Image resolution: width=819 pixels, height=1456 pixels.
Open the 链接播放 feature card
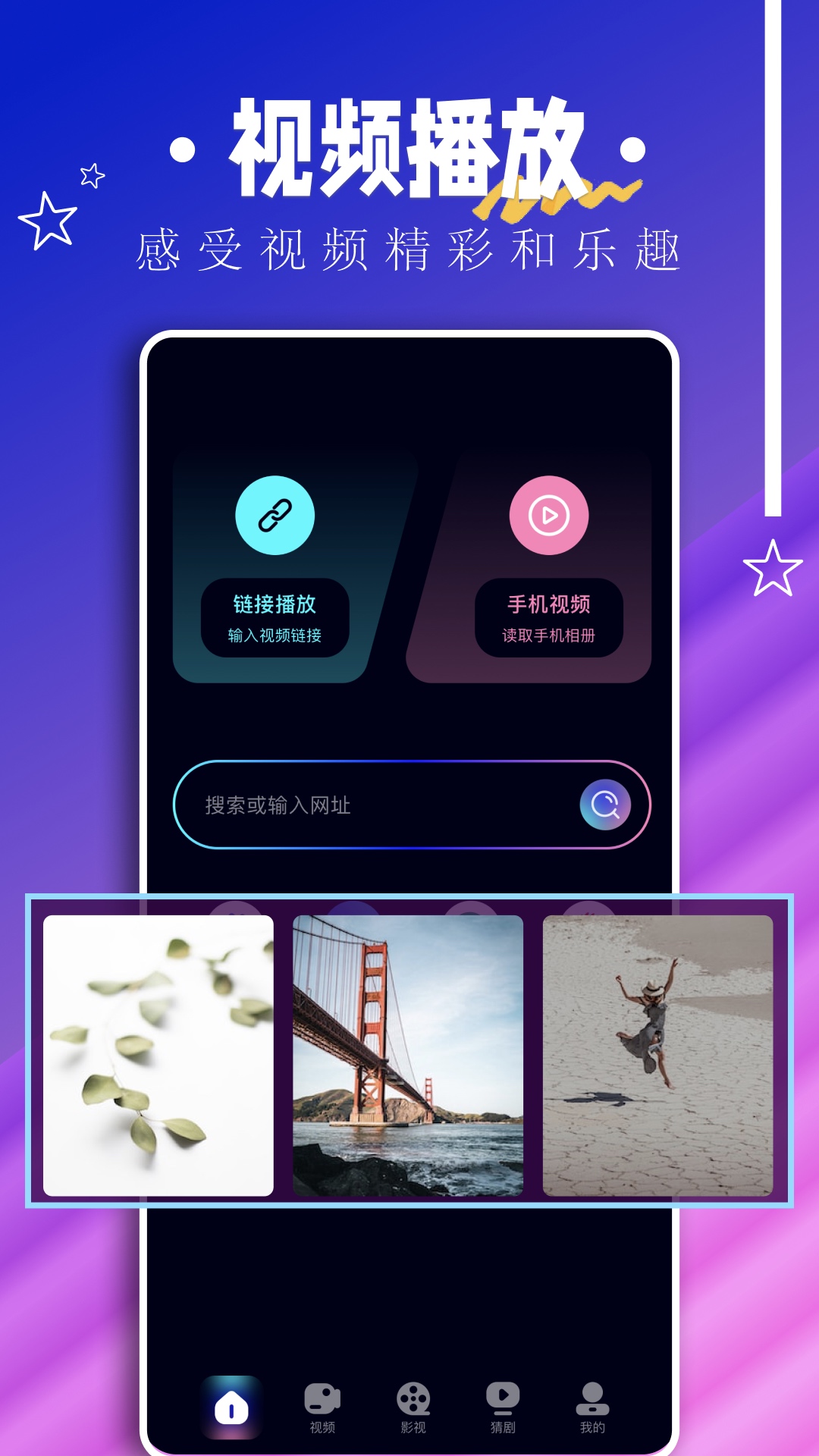coord(276,565)
